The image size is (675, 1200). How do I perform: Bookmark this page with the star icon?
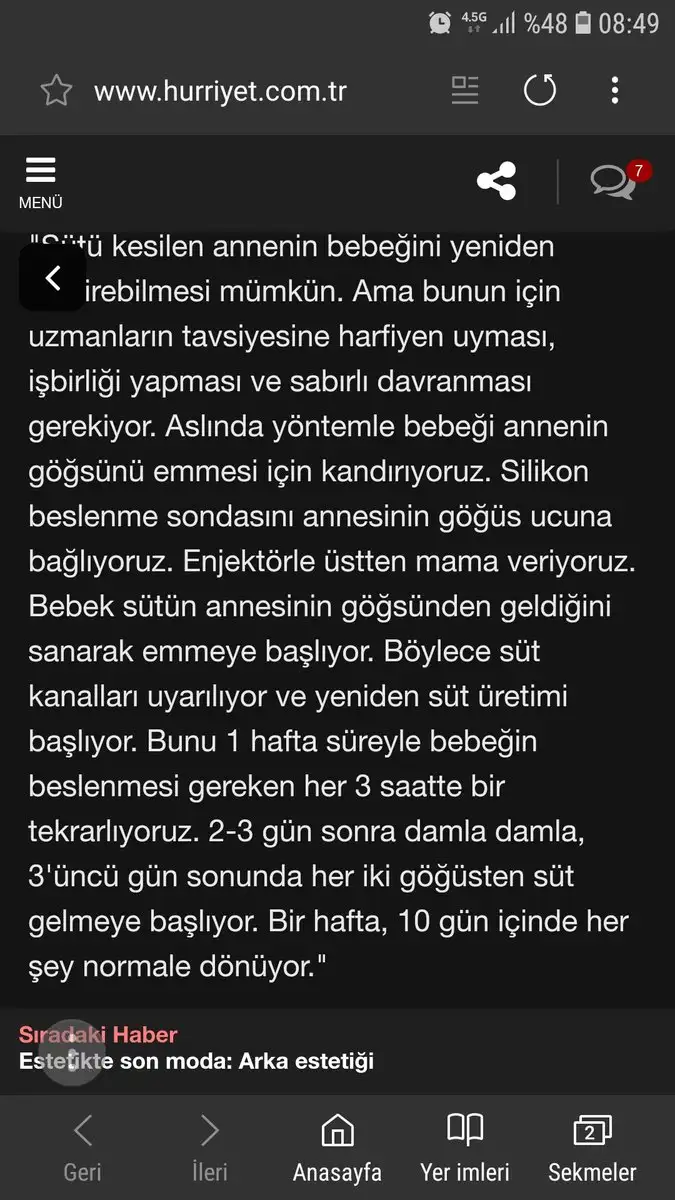click(x=56, y=92)
